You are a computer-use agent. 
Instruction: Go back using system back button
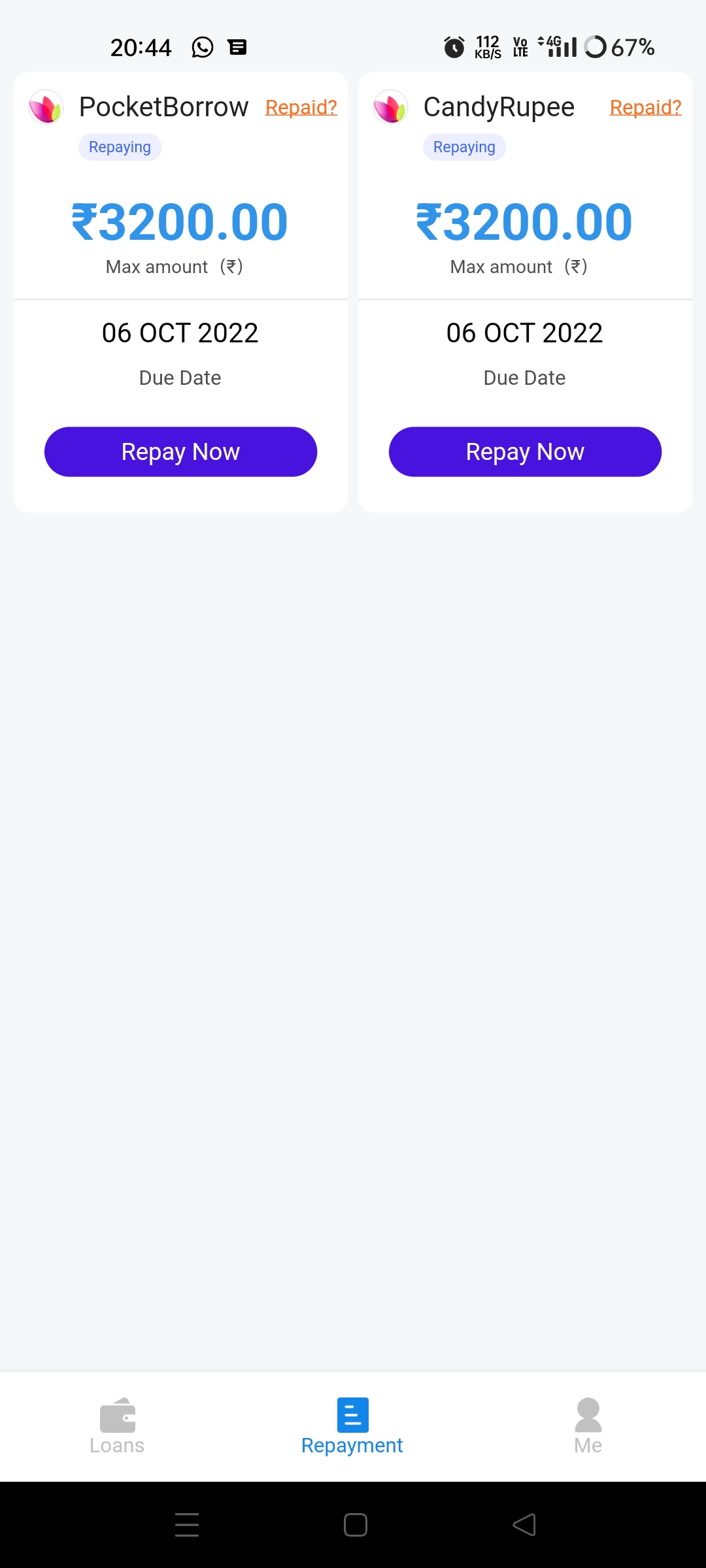point(524,1525)
